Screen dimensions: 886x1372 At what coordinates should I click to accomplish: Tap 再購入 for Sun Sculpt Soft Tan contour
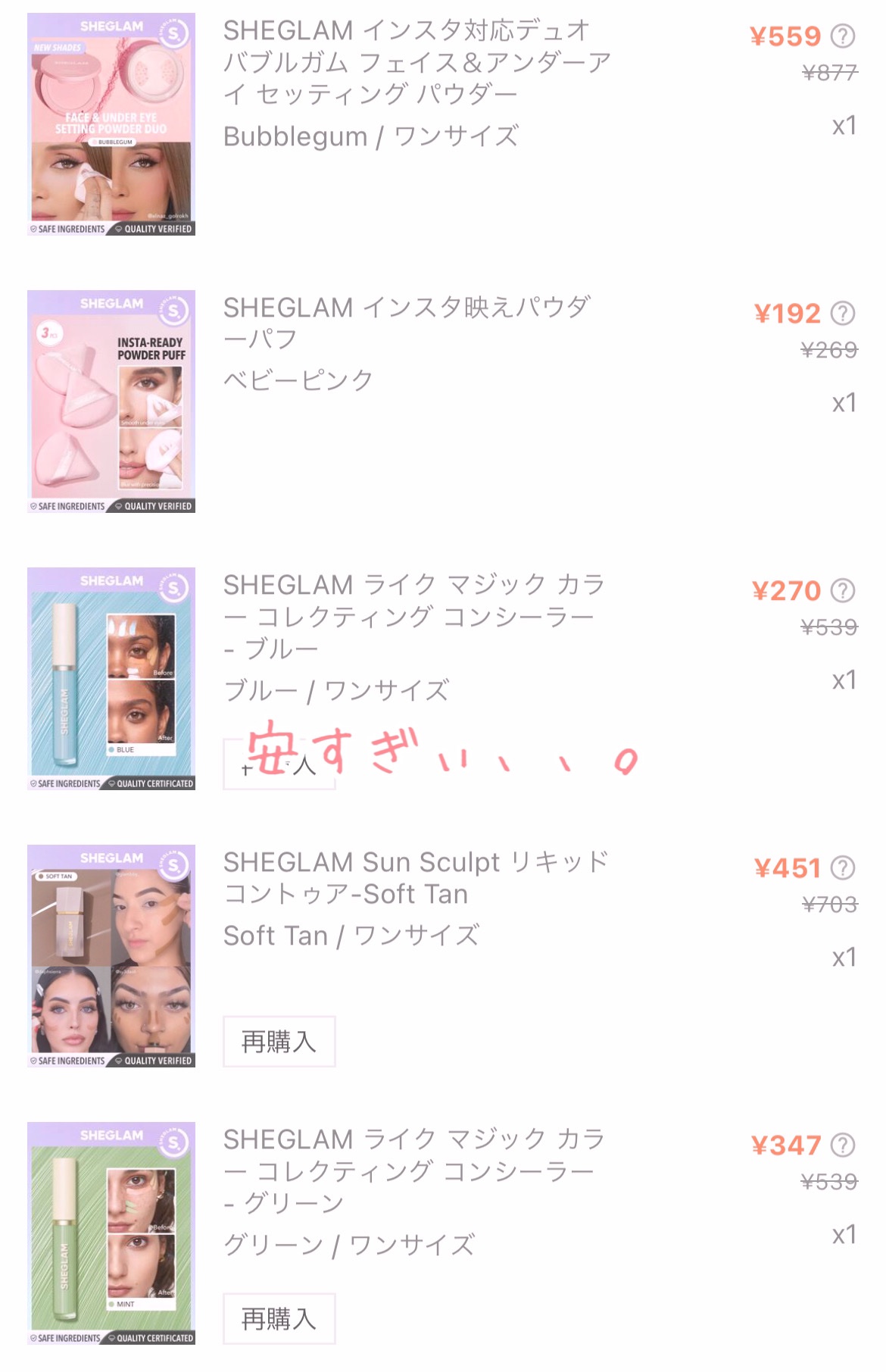pos(279,1042)
